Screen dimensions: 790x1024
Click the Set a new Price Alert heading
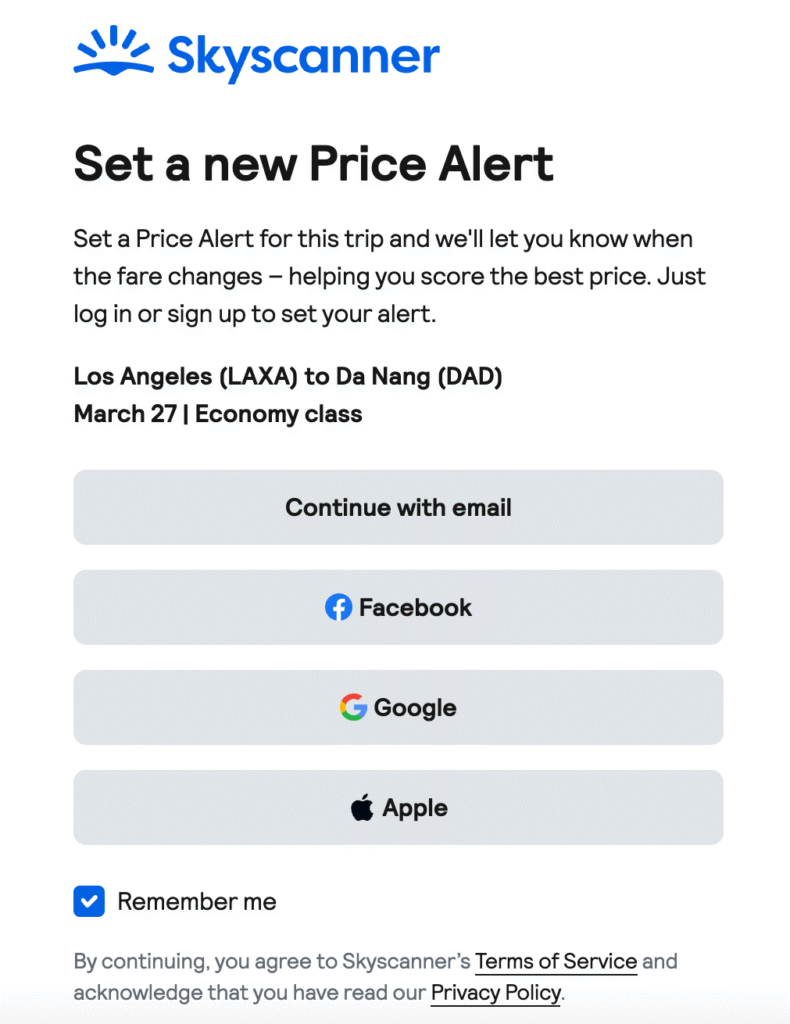313,163
